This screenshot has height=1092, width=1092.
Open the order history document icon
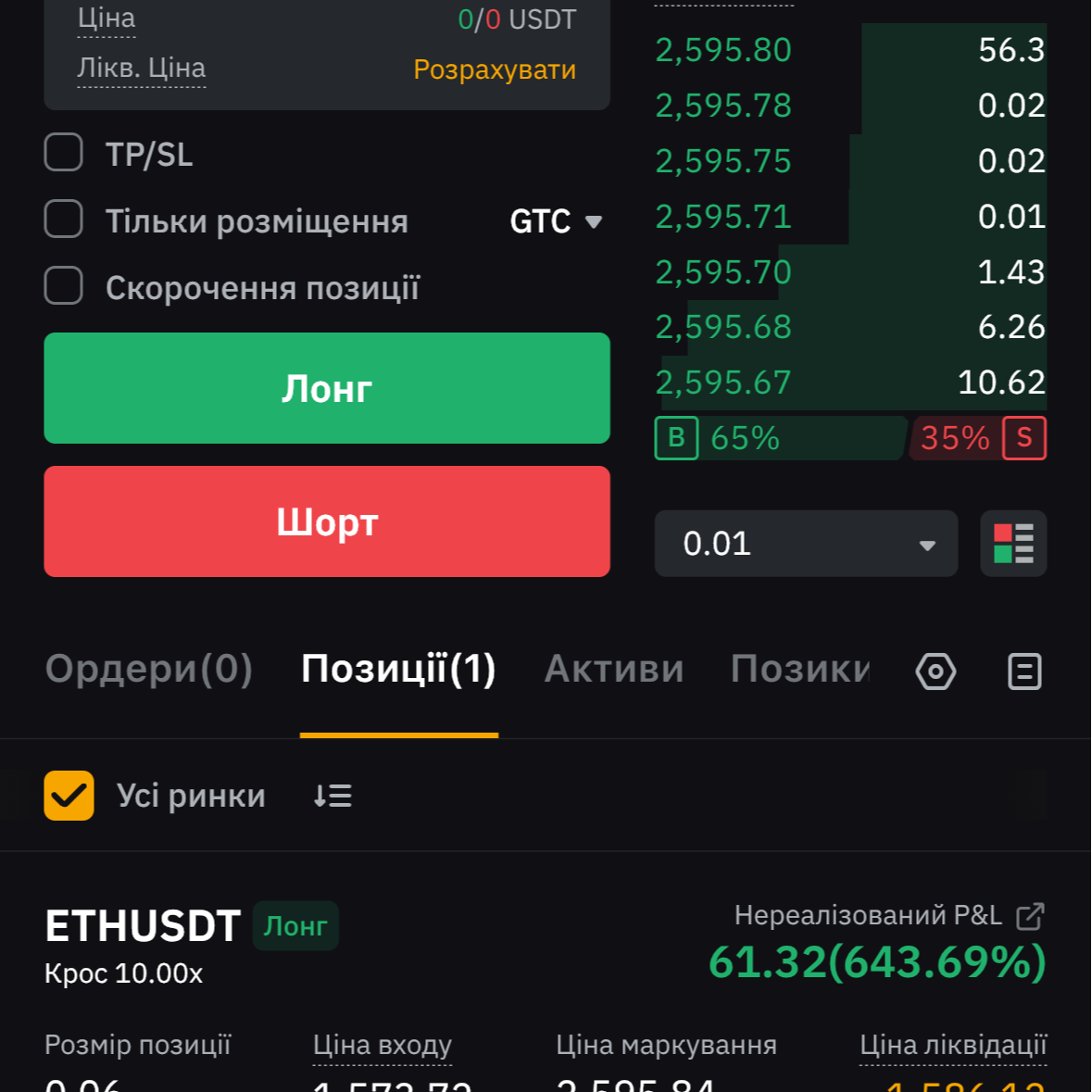click(1024, 672)
